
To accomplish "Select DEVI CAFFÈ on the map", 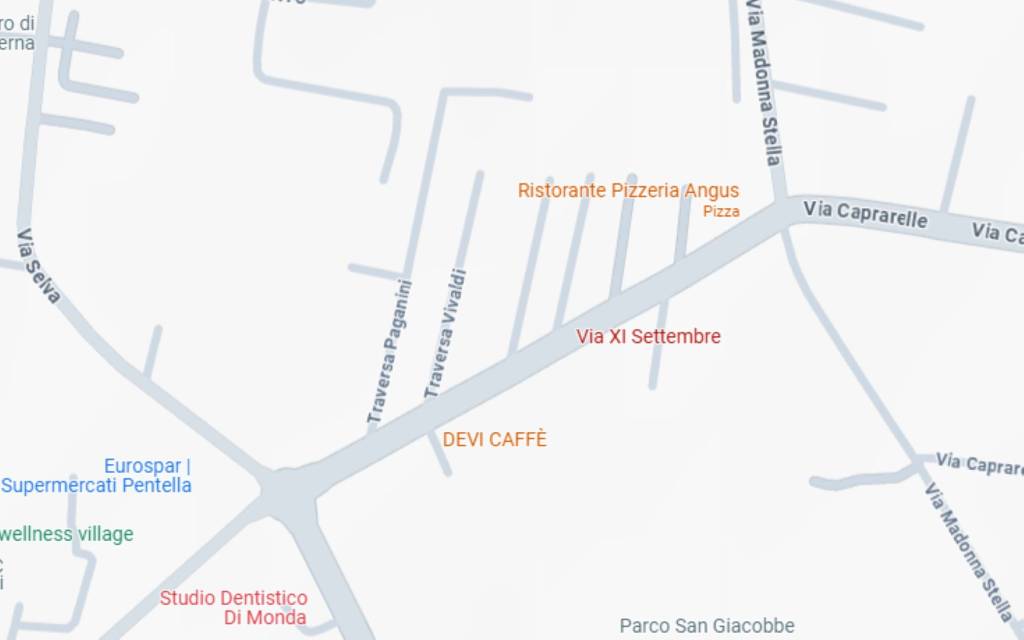I will [494, 440].
